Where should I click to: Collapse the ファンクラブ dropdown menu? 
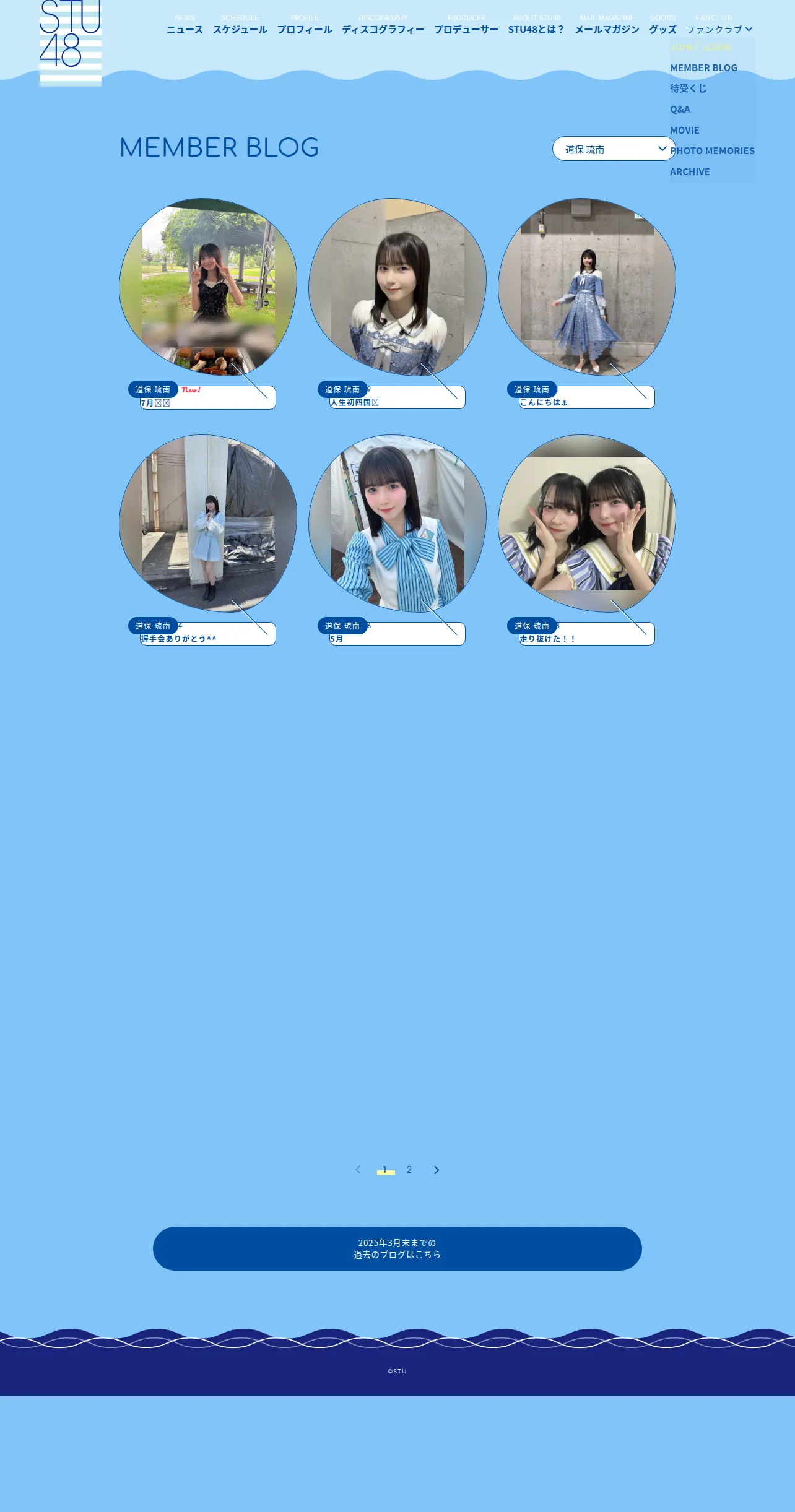[719, 25]
